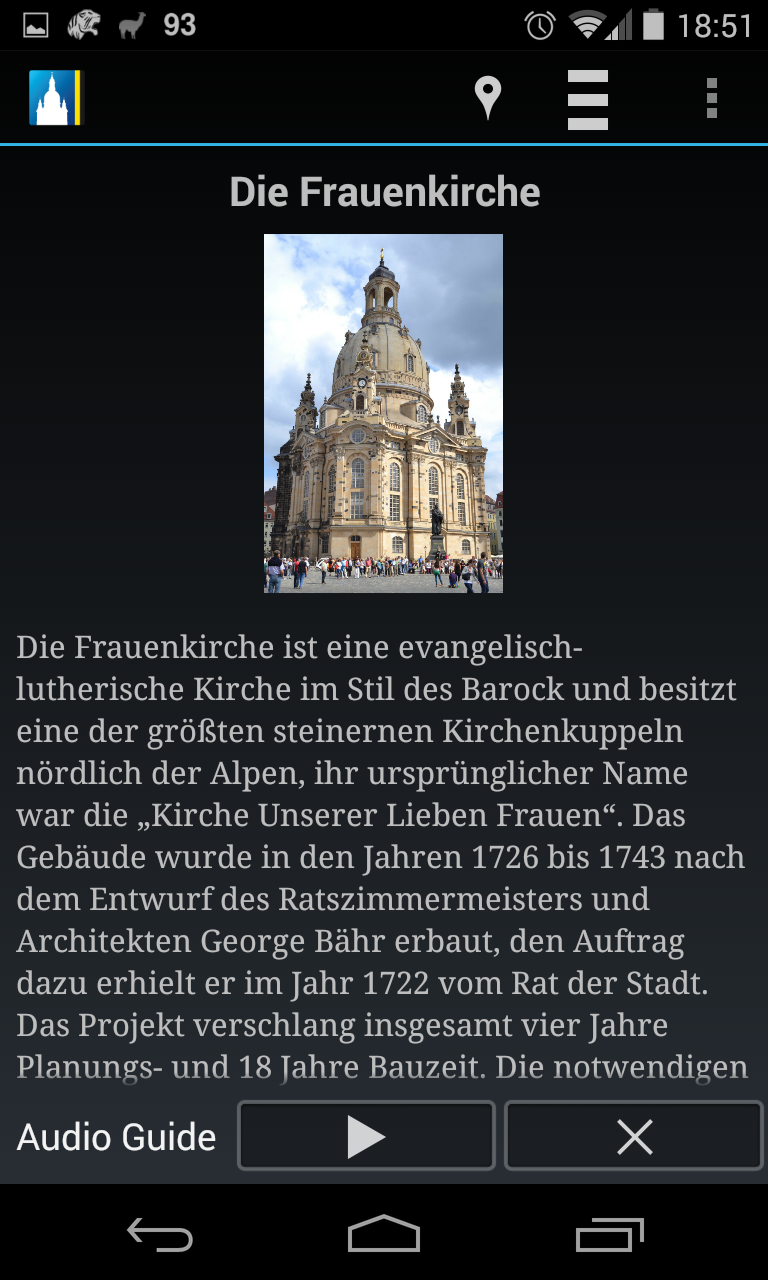This screenshot has height=1280, width=768.
Task: Close the Audio Guide bar
Action: (634, 1136)
